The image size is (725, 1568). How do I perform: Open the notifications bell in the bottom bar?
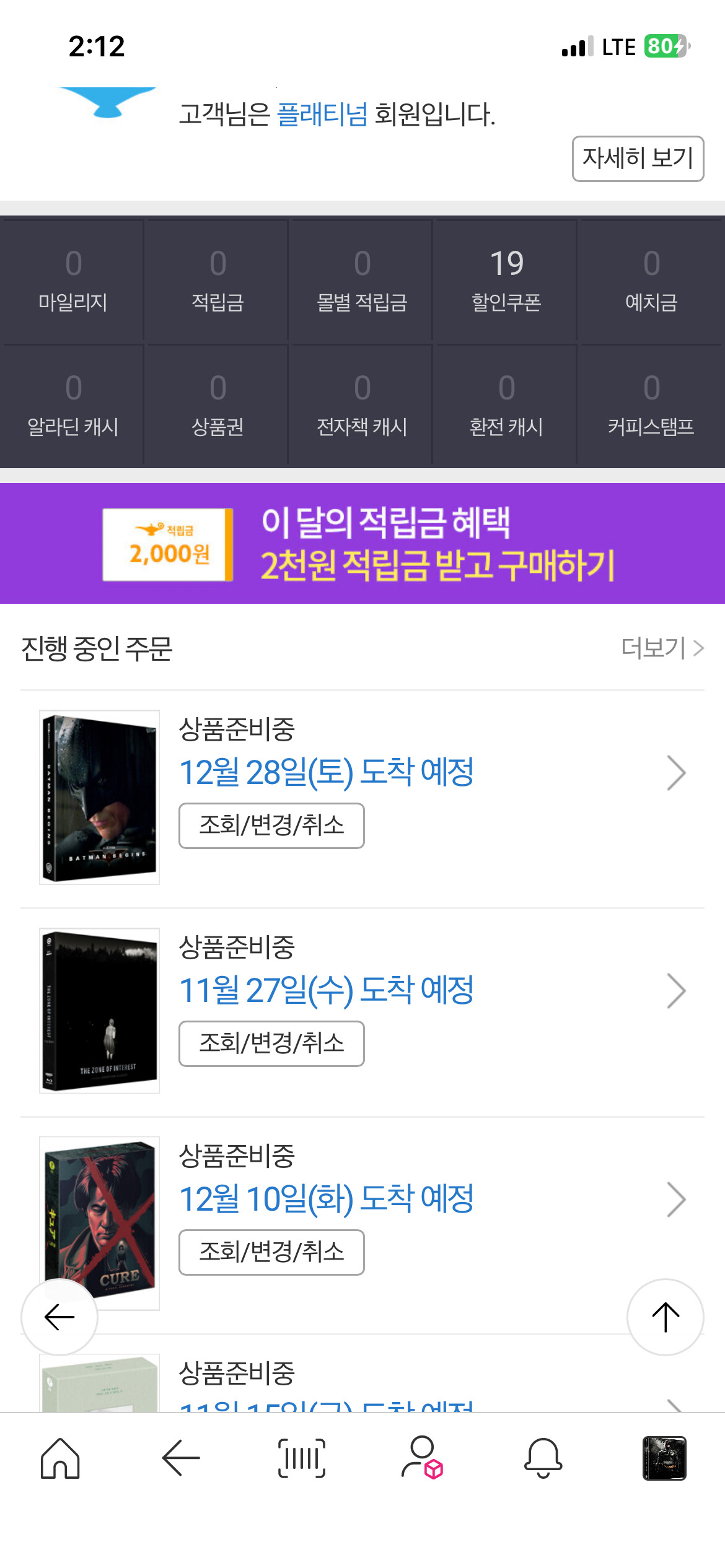click(x=543, y=1458)
